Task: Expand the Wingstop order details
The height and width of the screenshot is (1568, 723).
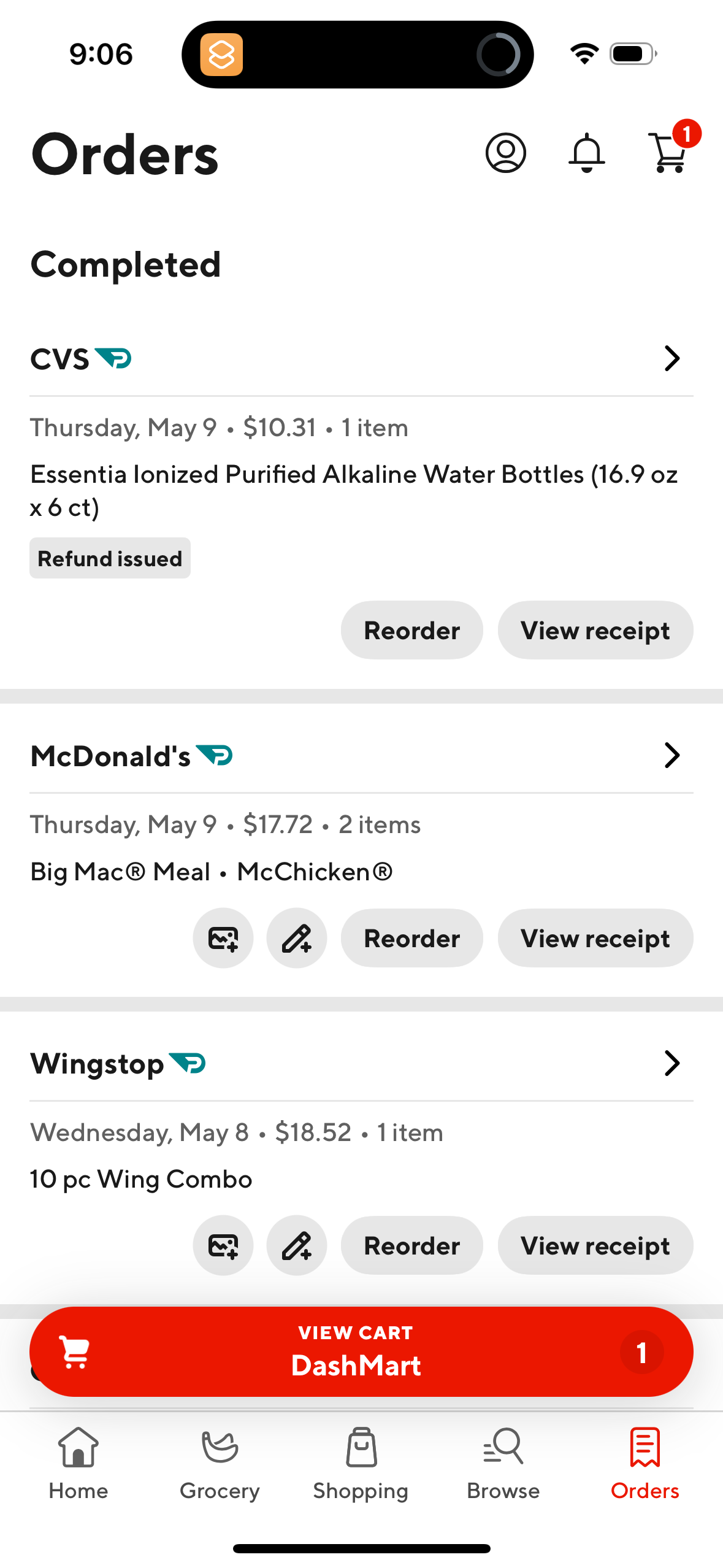Action: coord(671,1063)
